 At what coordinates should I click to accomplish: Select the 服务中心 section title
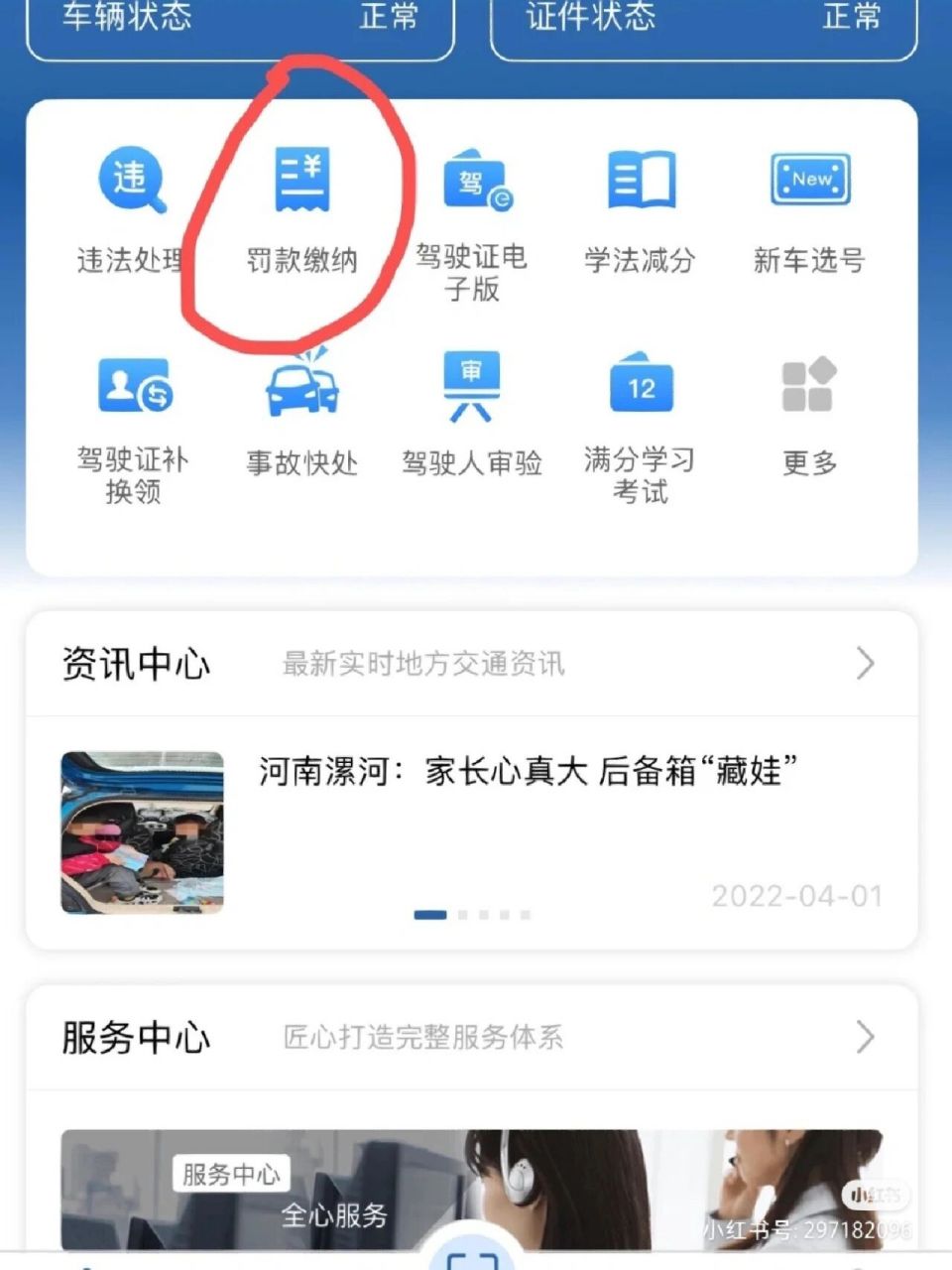[x=136, y=1039]
